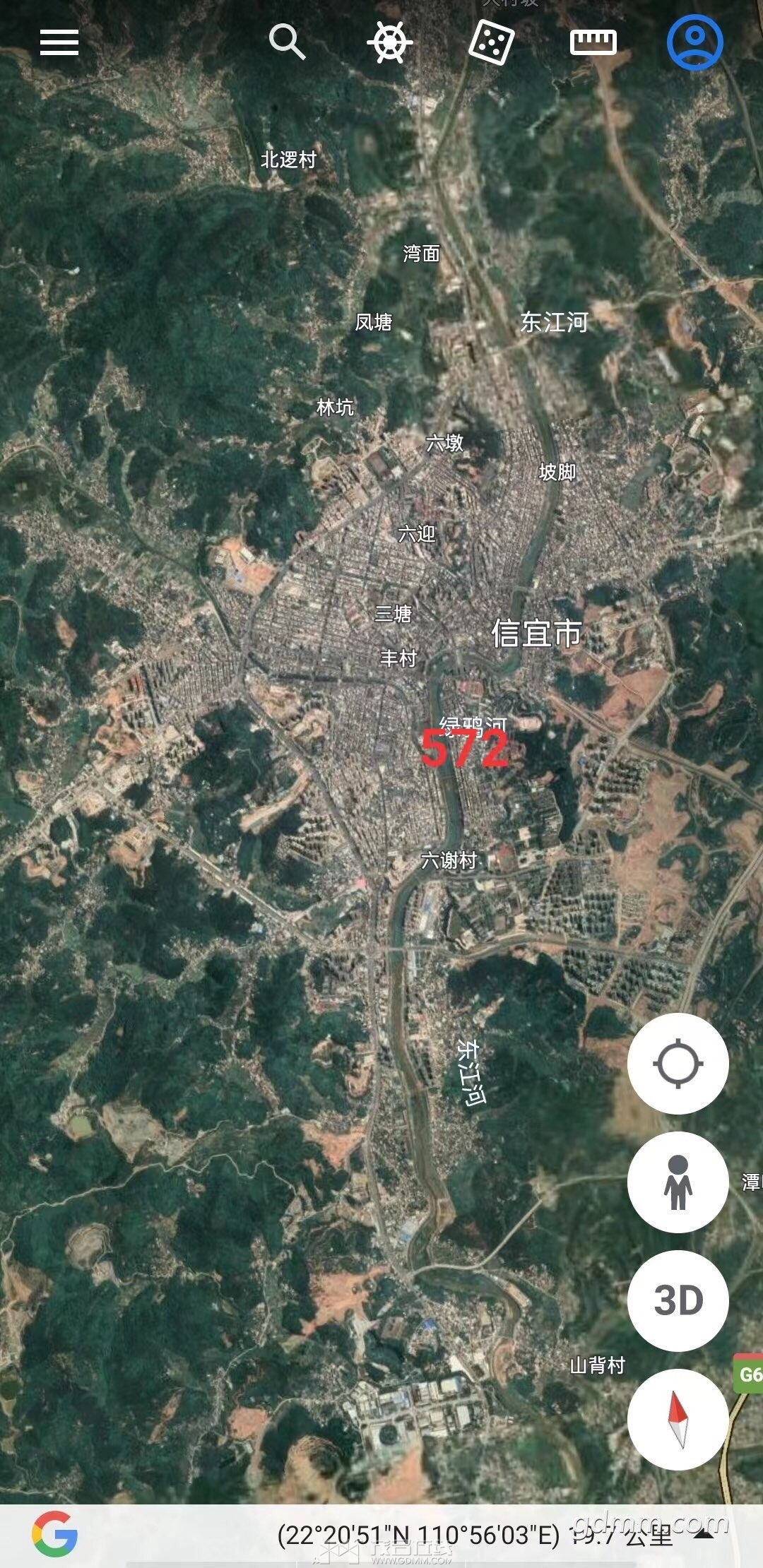763x1568 pixels.
Task: Activate Street View pegman
Action: point(678,1182)
